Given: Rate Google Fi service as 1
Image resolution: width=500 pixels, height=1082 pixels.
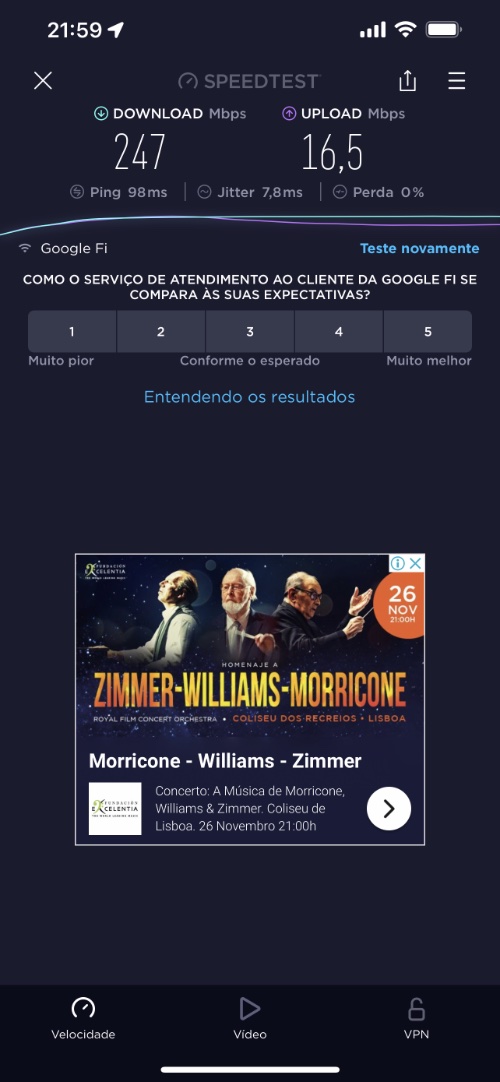Looking at the screenshot, I should click(x=72, y=332).
